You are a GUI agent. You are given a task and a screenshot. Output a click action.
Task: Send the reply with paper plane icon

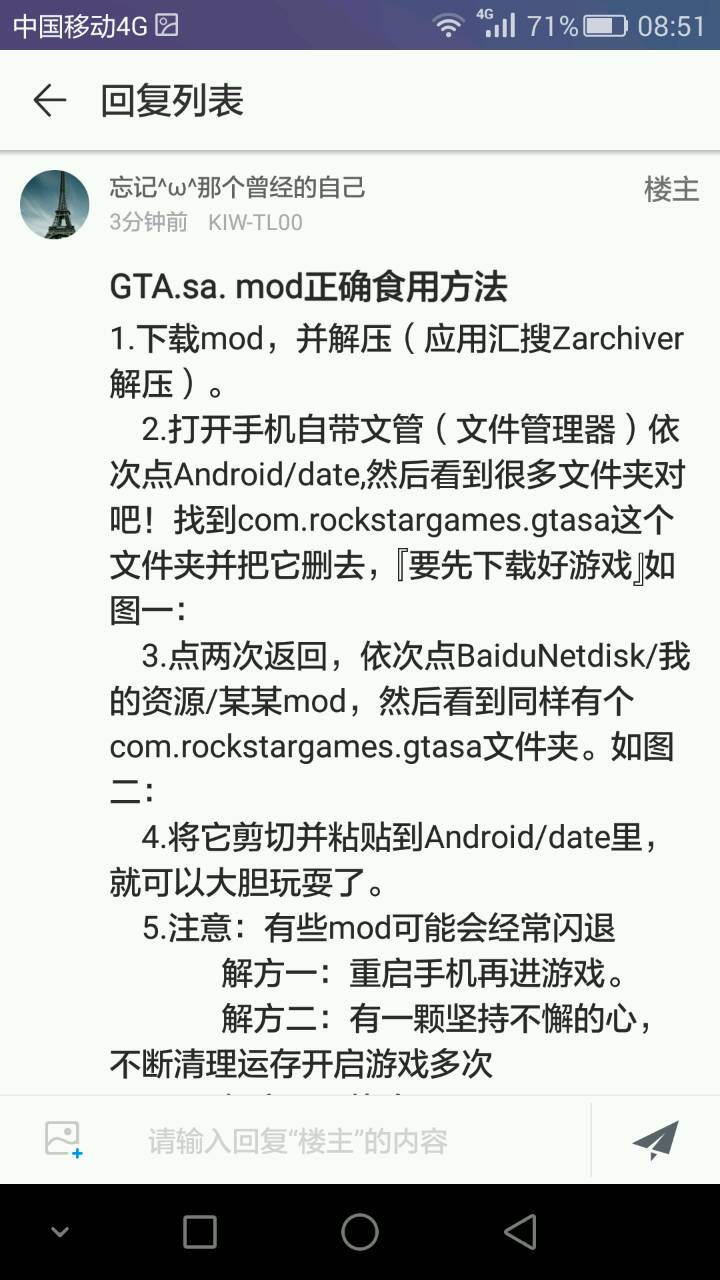655,1140
